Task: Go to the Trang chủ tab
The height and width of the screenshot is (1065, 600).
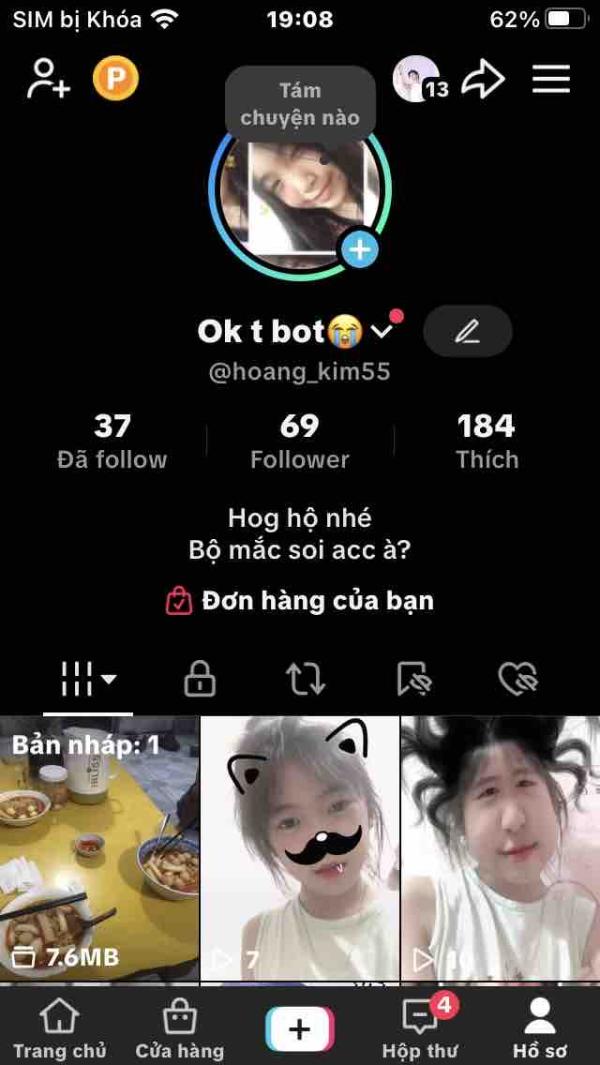Action: [x=60, y=1030]
